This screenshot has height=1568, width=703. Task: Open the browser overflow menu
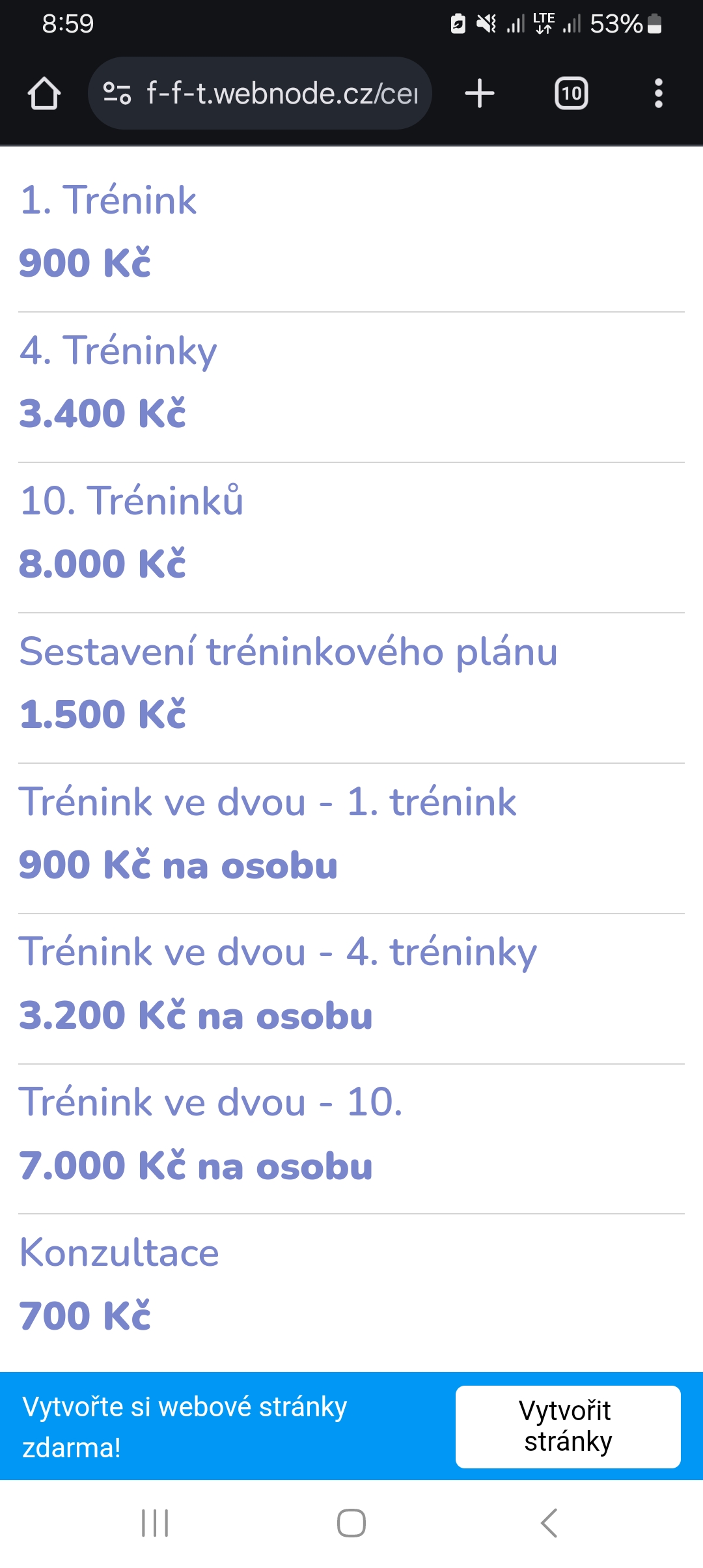pyautogui.click(x=658, y=93)
